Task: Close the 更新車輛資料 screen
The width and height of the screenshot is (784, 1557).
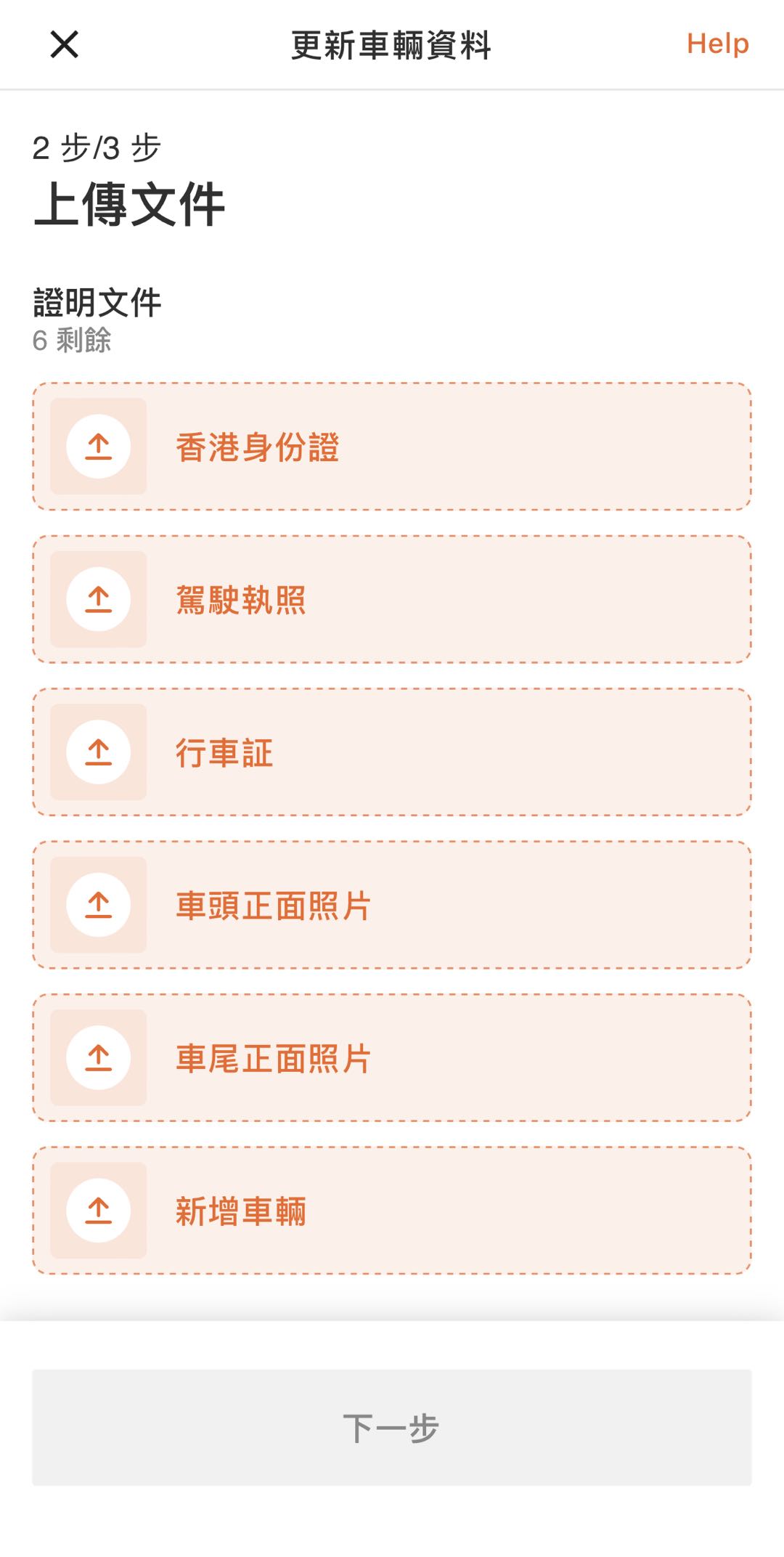Action: click(64, 44)
